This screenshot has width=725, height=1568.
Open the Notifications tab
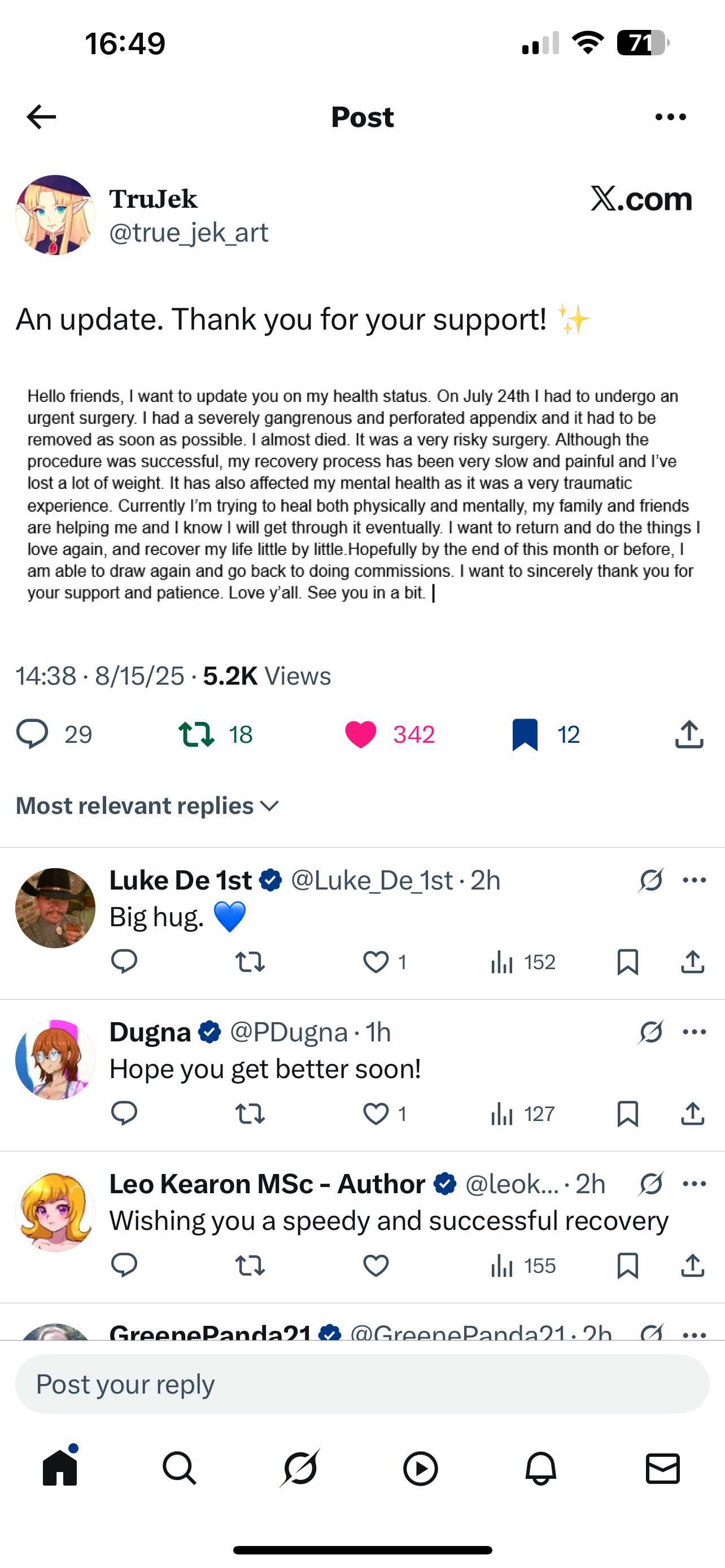[x=540, y=1468]
